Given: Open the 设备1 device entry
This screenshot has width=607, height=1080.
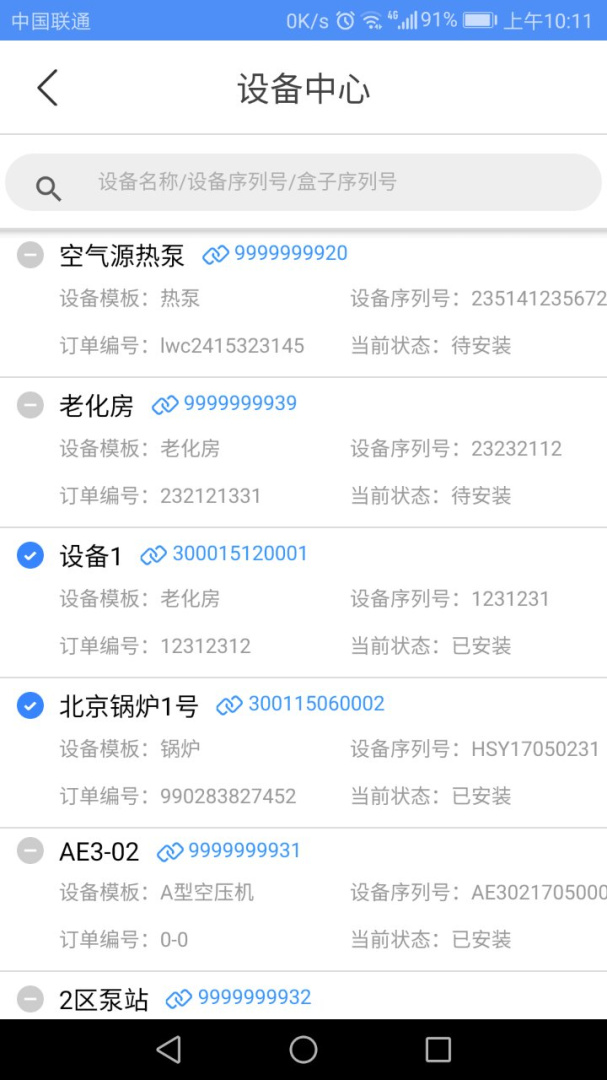Looking at the screenshot, I should [x=90, y=556].
